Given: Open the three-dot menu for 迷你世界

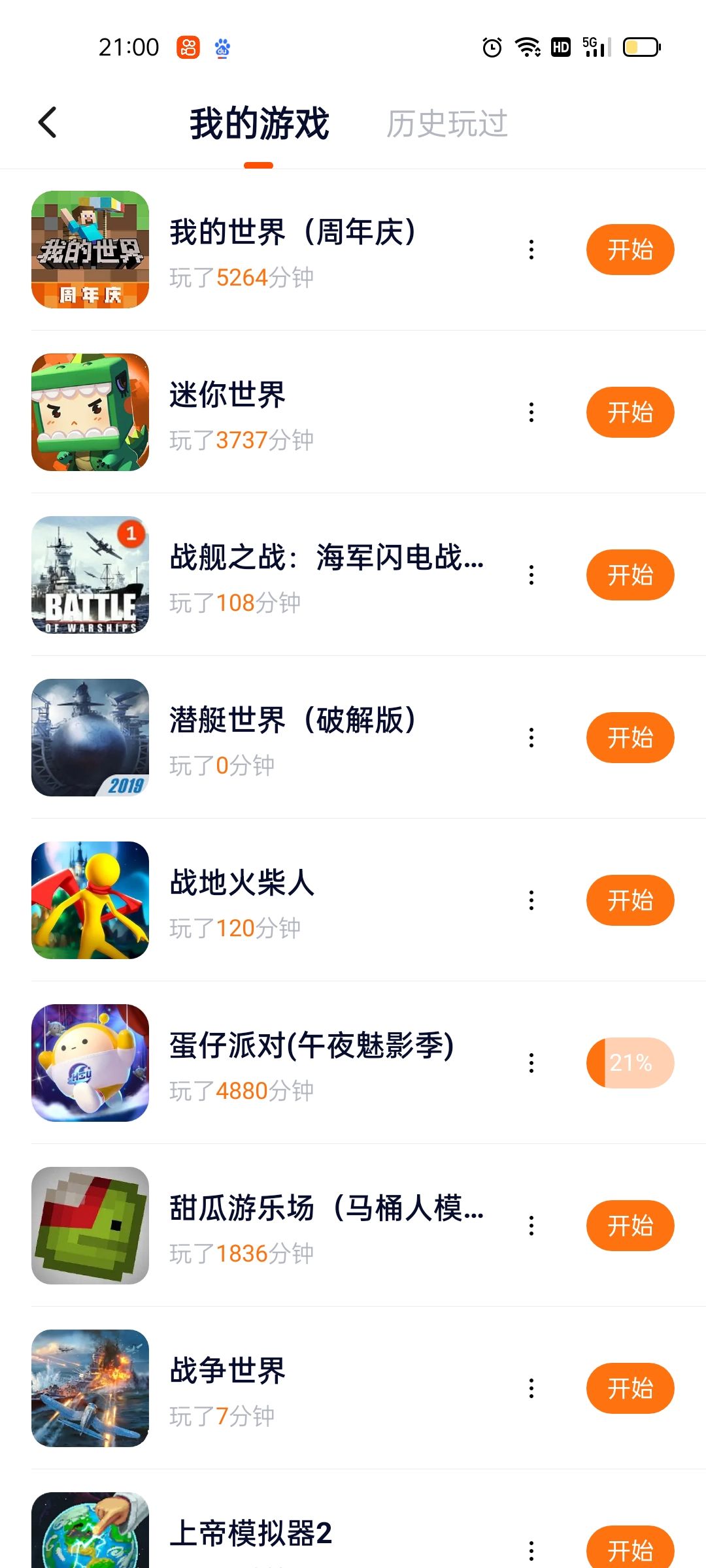Looking at the screenshot, I should [x=531, y=412].
